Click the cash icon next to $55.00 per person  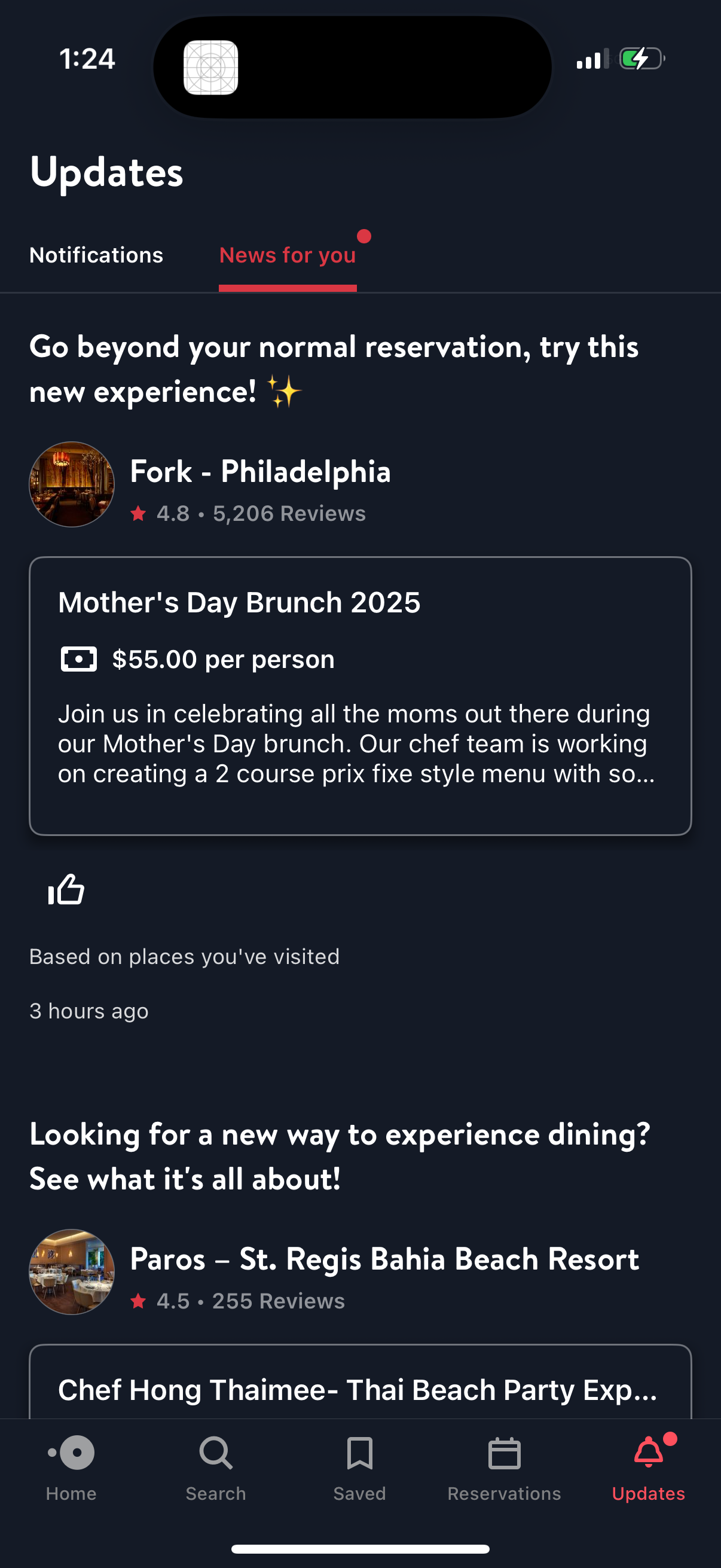[x=78, y=658]
